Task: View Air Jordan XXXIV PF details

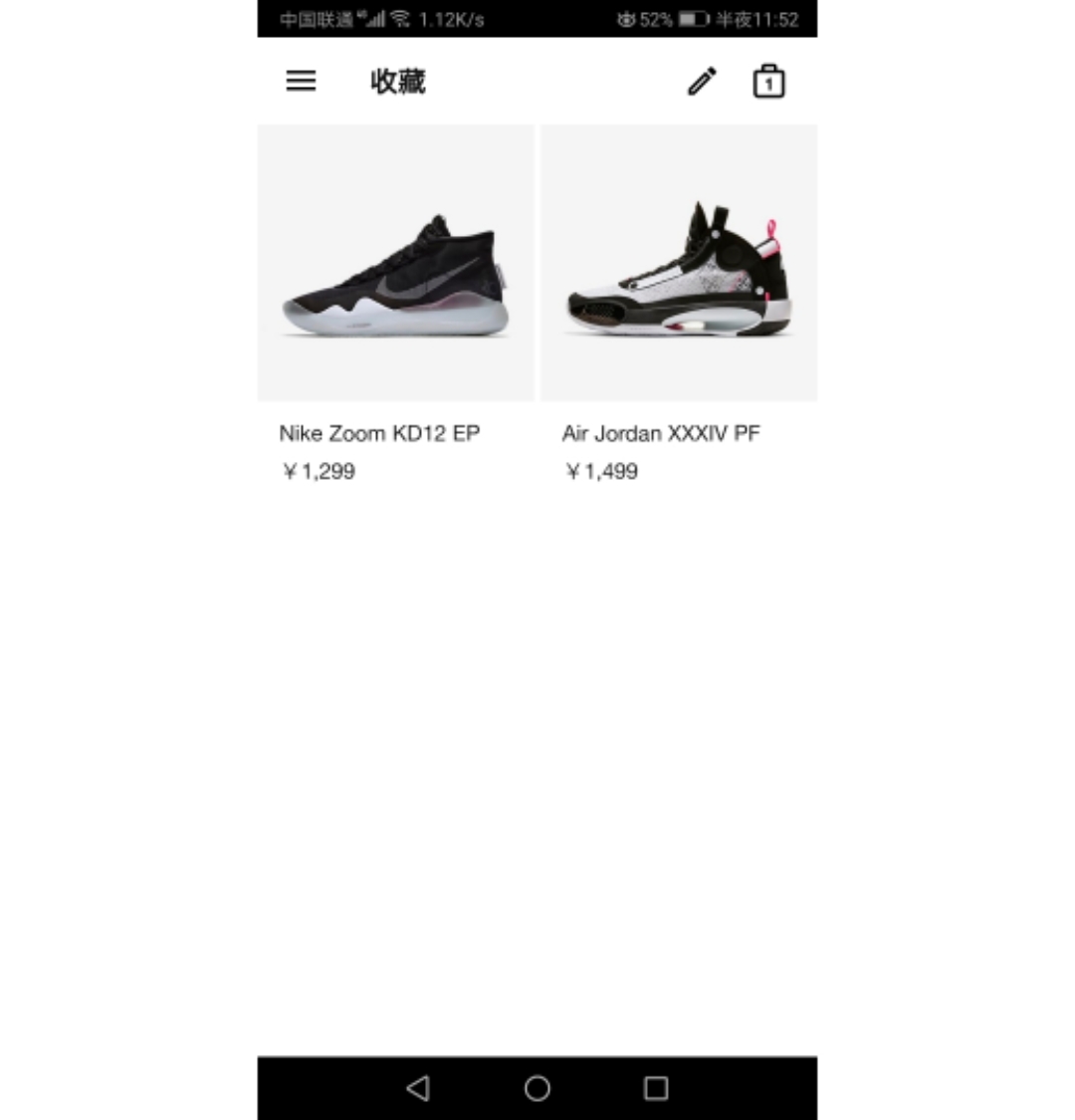Action: [x=679, y=264]
